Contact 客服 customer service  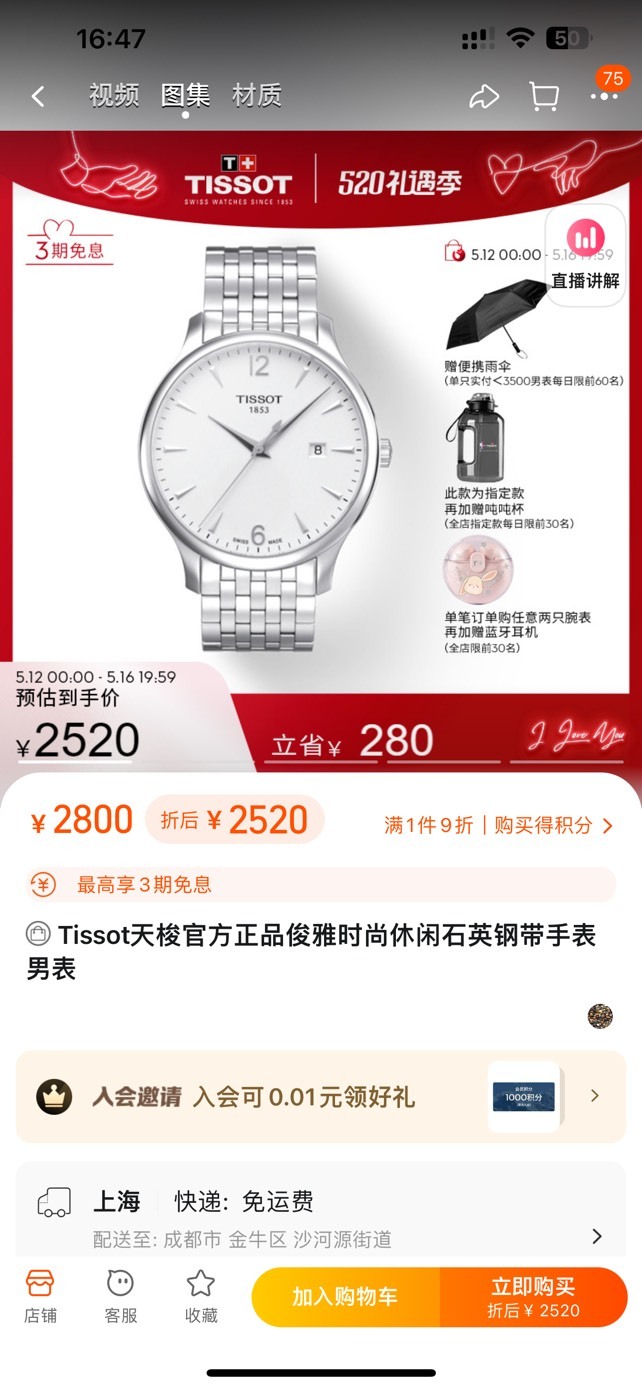[x=121, y=1297]
